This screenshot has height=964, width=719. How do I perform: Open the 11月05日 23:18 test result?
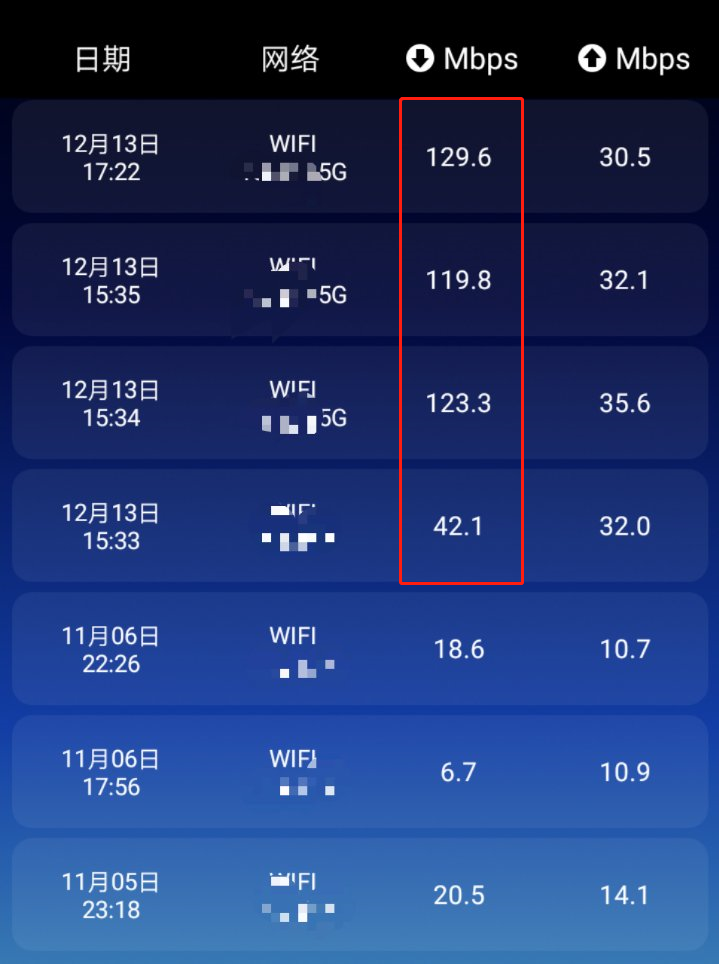click(359, 895)
